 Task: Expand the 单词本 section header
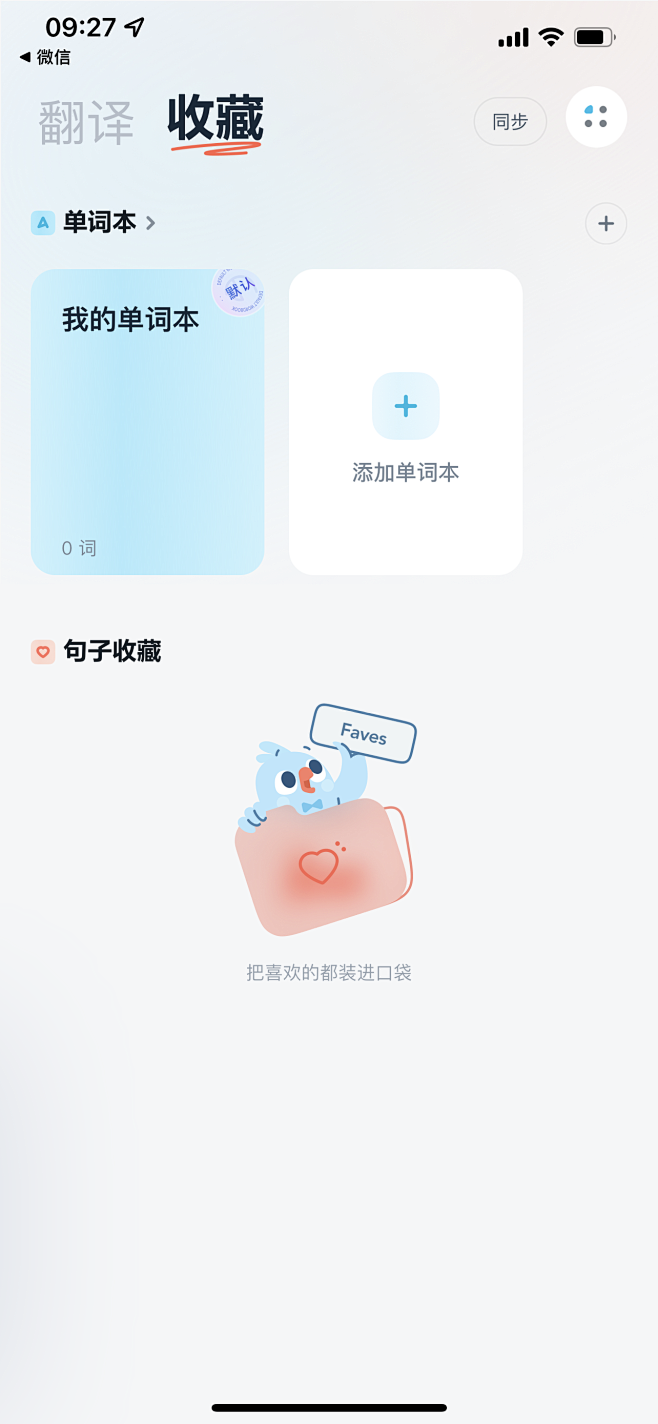[108, 222]
